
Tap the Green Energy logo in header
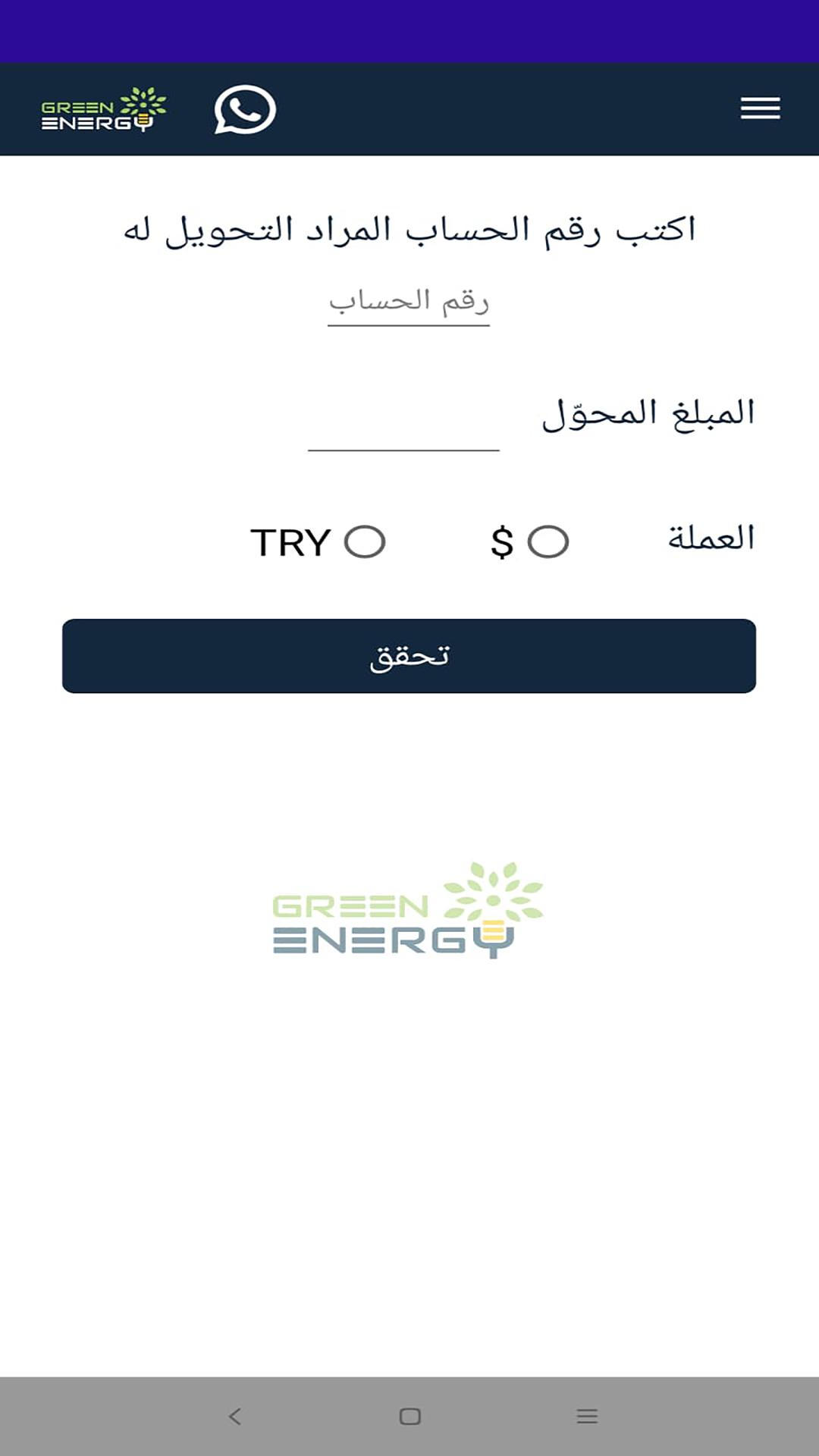(104, 109)
